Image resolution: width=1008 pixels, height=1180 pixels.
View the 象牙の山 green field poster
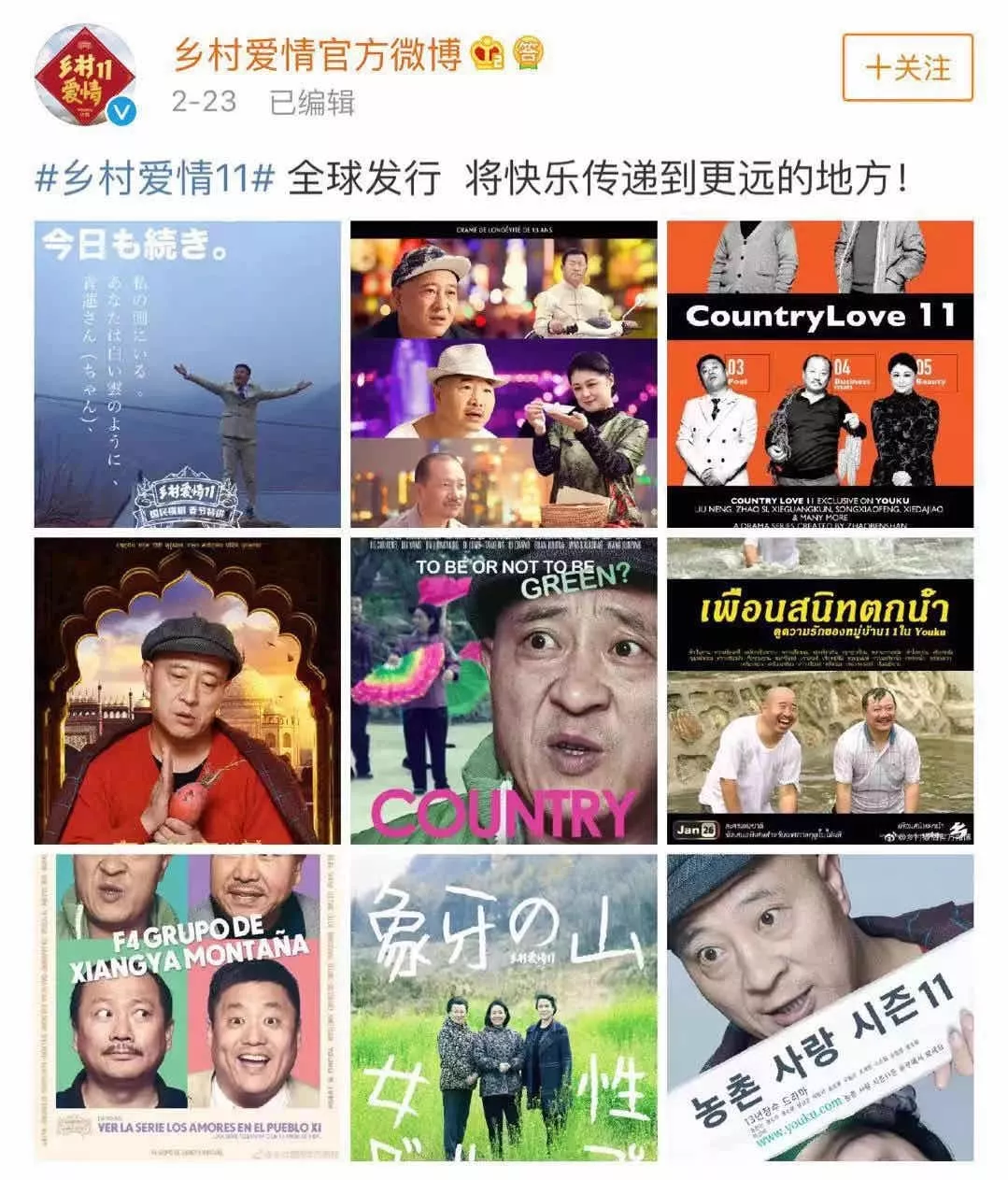504,1007
